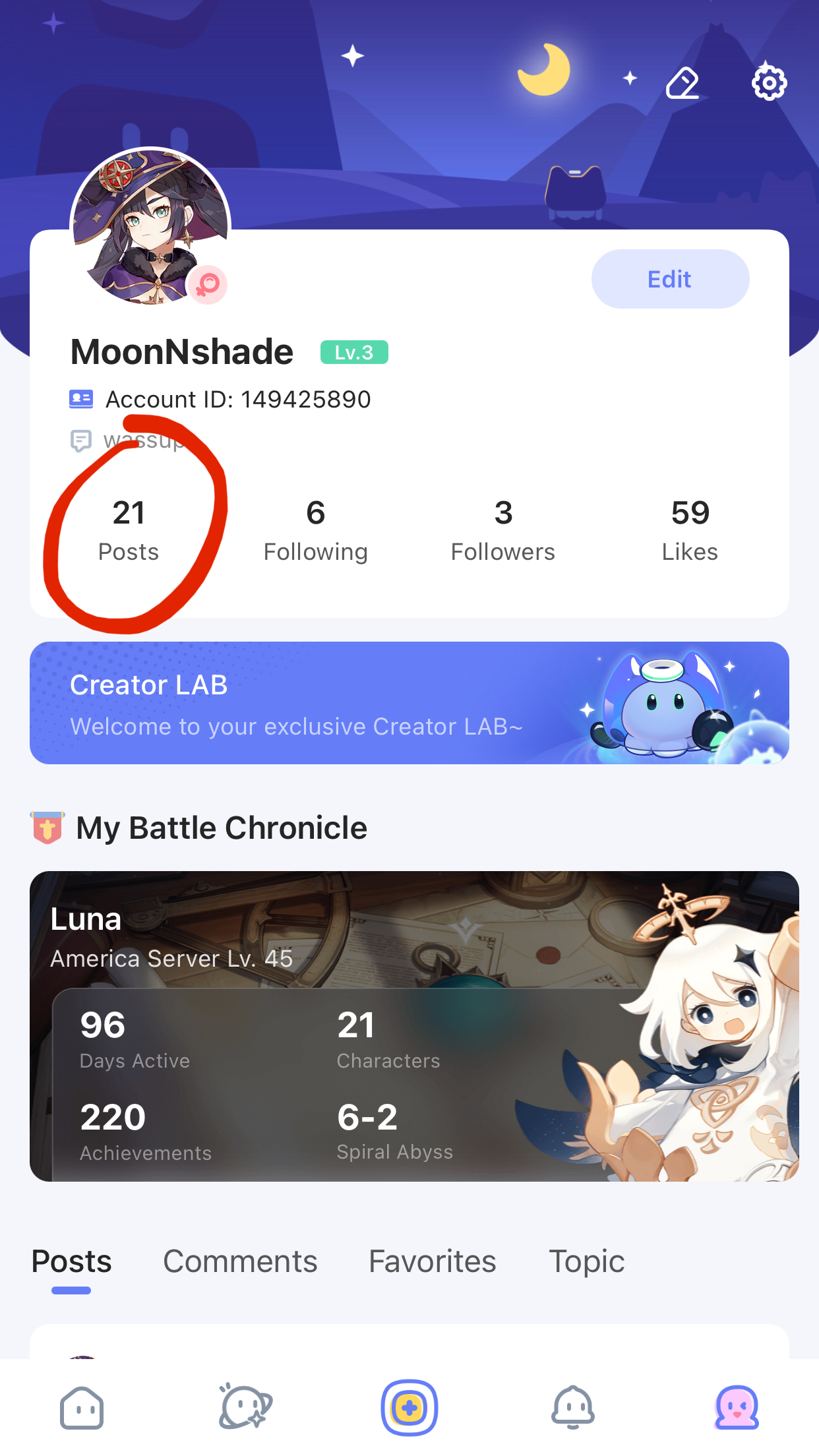The width and height of the screenshot is (819, 1456).
Task: Tap the Edit profile button
Action: coord(669,279)
